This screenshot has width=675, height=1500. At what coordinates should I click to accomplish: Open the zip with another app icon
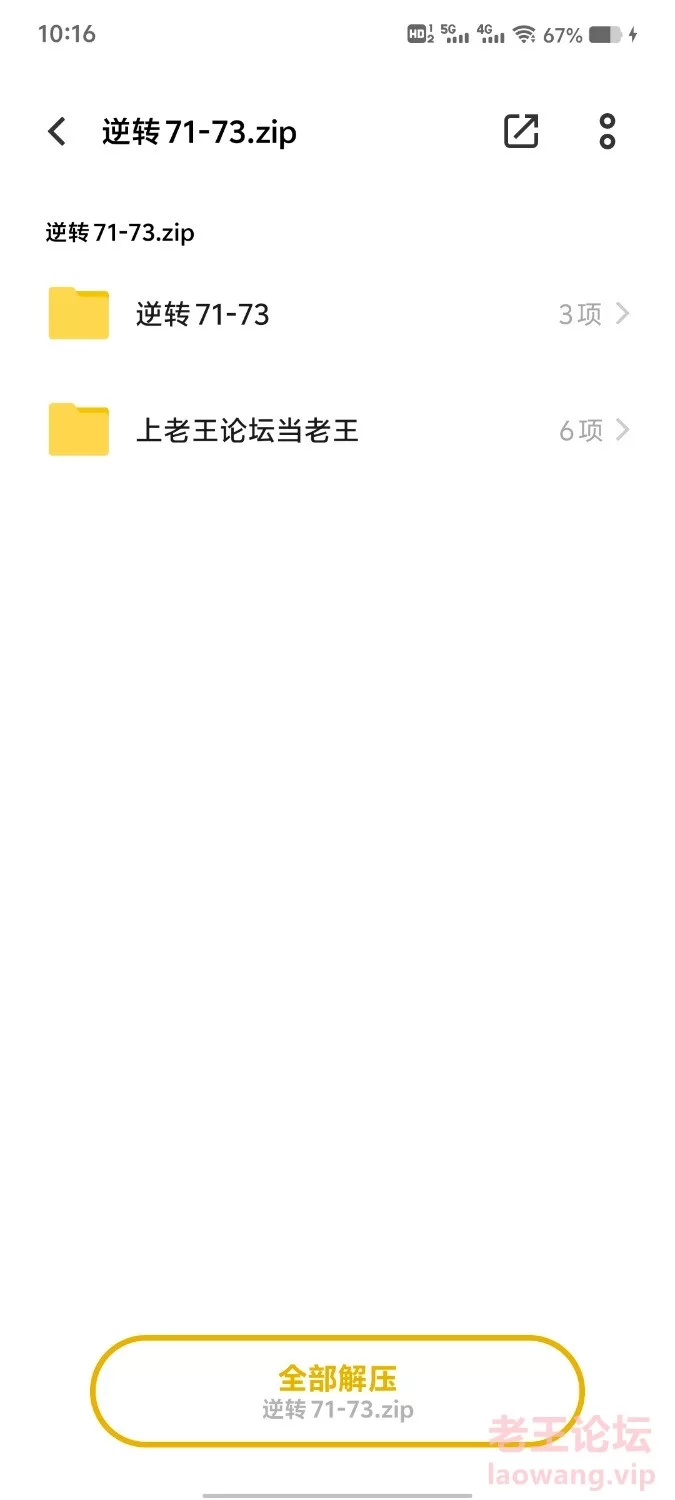click(x=521, y=131)
